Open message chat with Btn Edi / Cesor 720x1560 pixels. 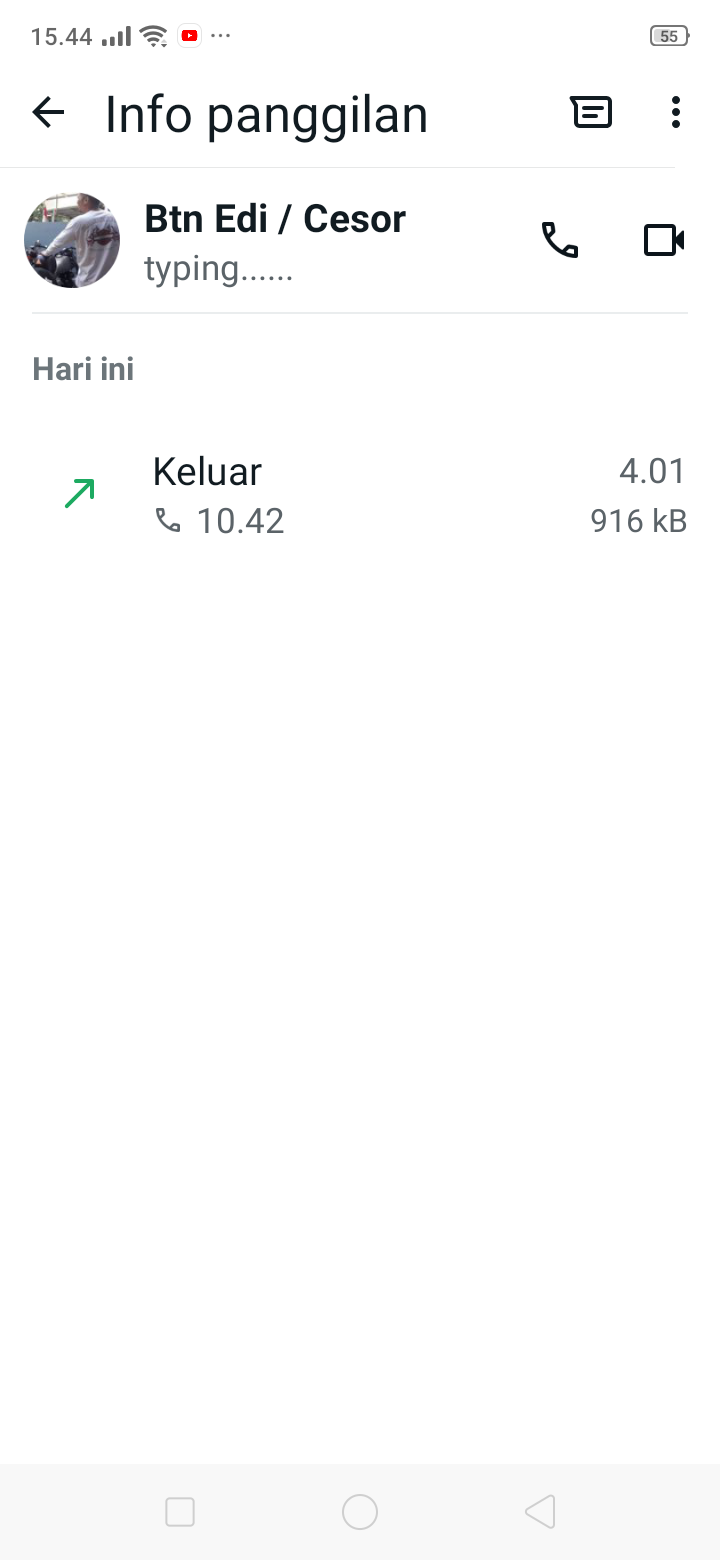pos(591,113)
